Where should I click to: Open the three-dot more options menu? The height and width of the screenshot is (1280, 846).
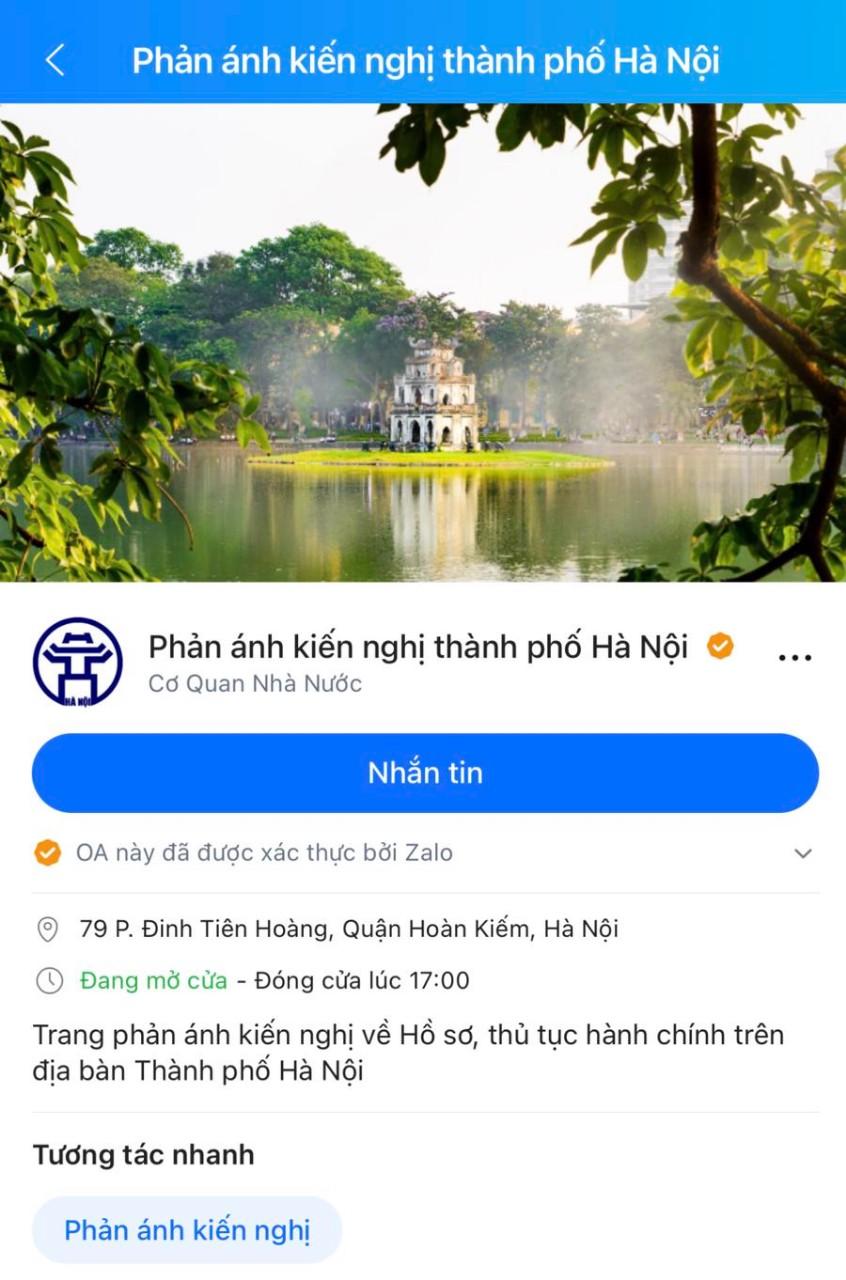coord(794,657)
